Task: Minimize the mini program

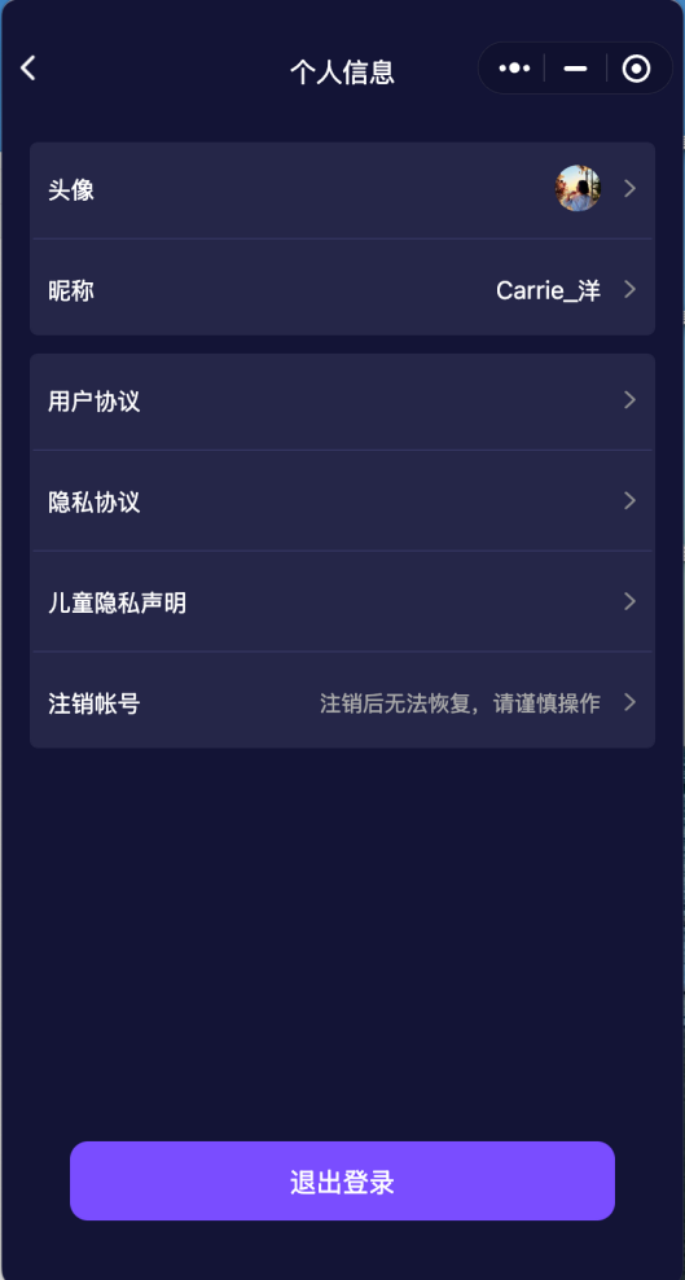Action: tap(575, 68)
